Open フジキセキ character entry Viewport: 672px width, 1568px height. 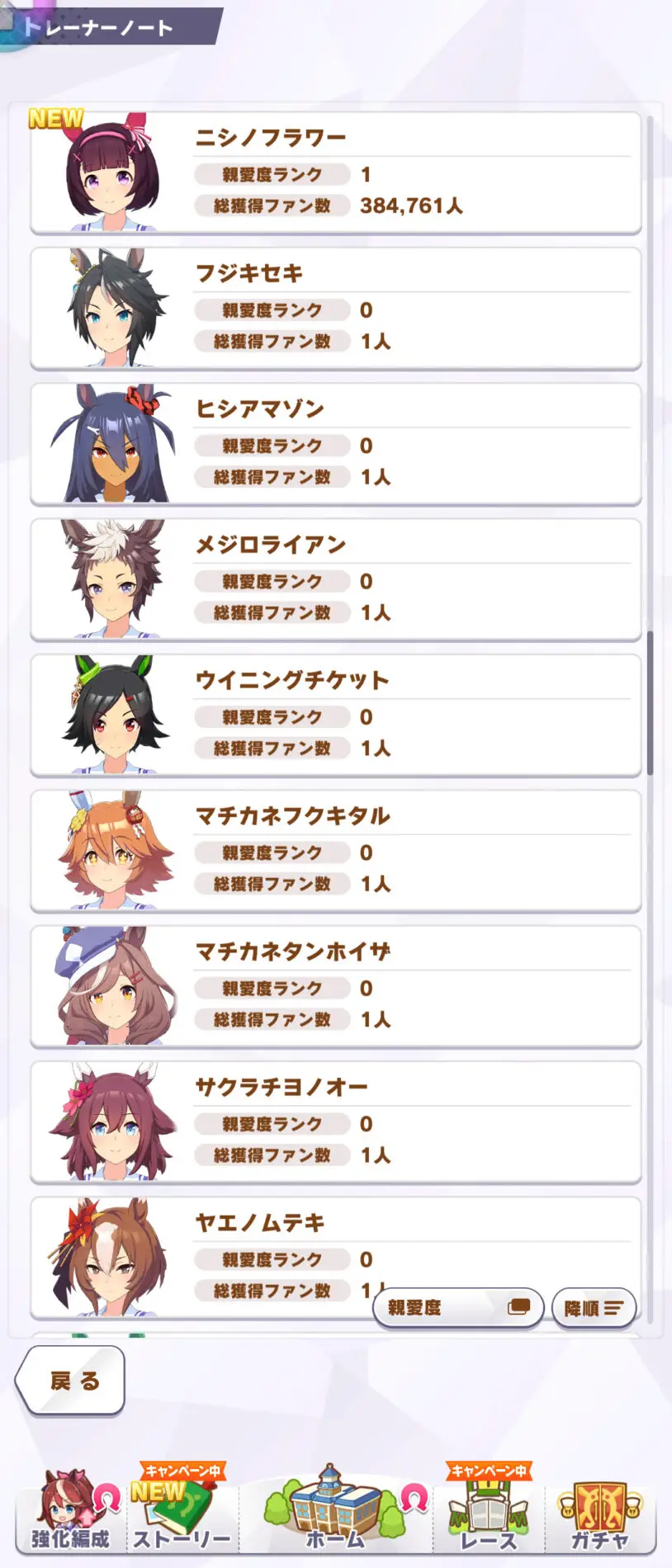coord(335,309)
